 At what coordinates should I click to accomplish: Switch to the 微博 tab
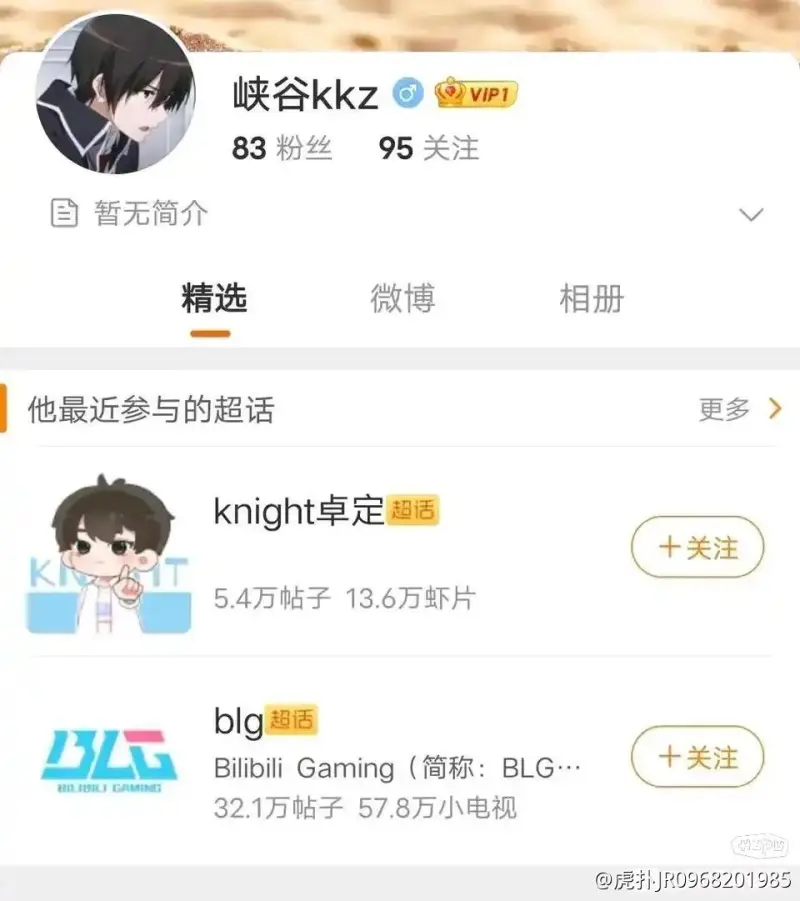pyautogui.click(x=402, y=297)
